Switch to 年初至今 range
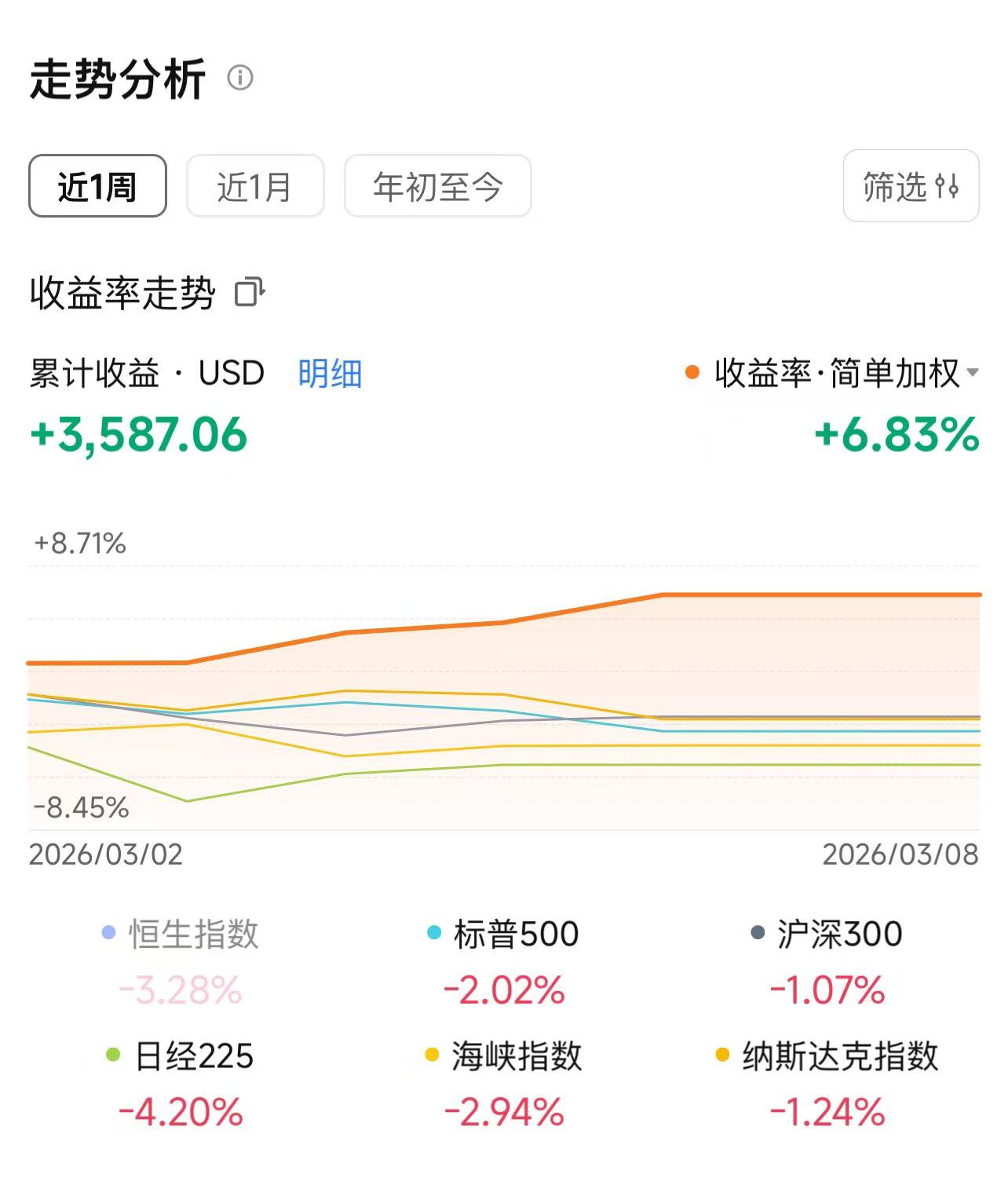Viewport: 1008px width, 1200px height. pos(437,186)
